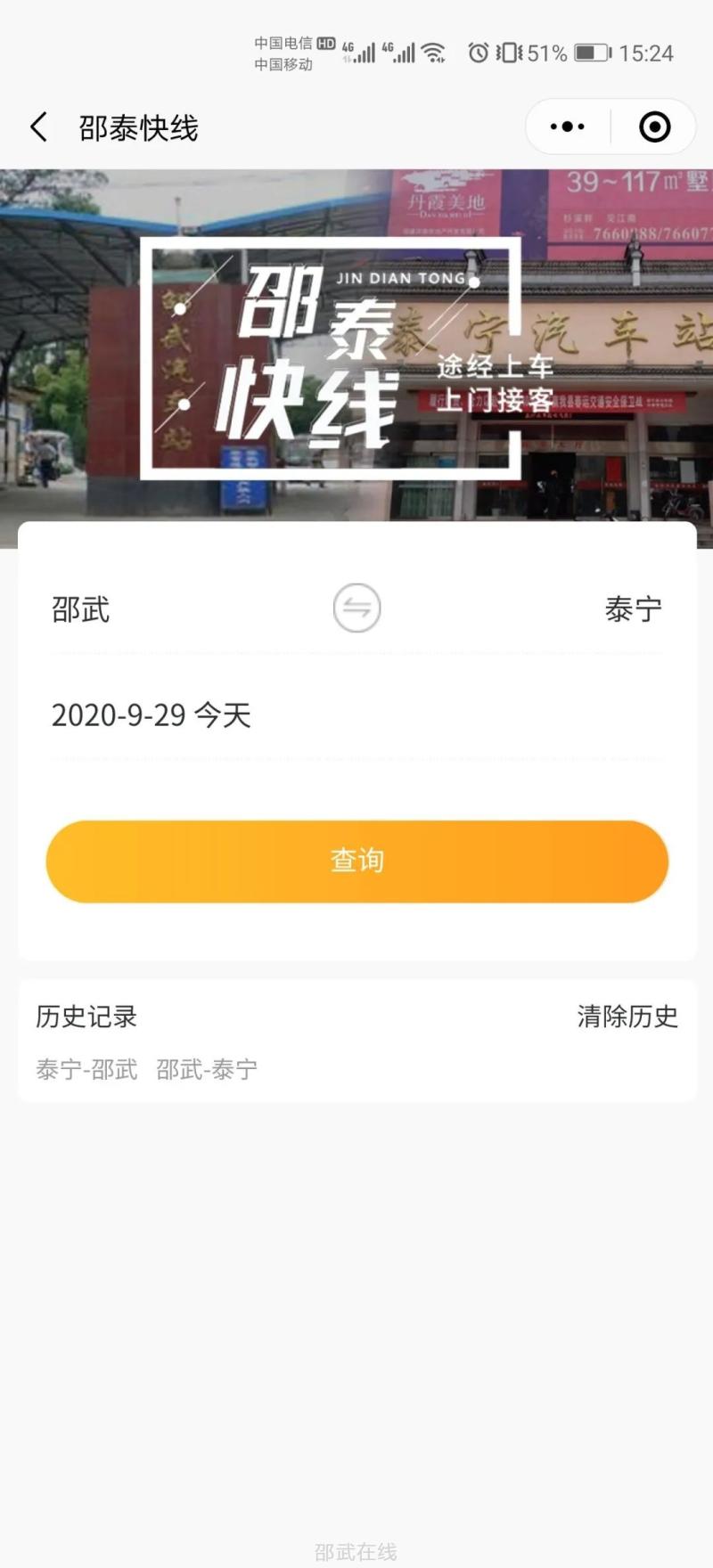
Task: Pick a travel date from 2020-9-29
Action: 152,715
